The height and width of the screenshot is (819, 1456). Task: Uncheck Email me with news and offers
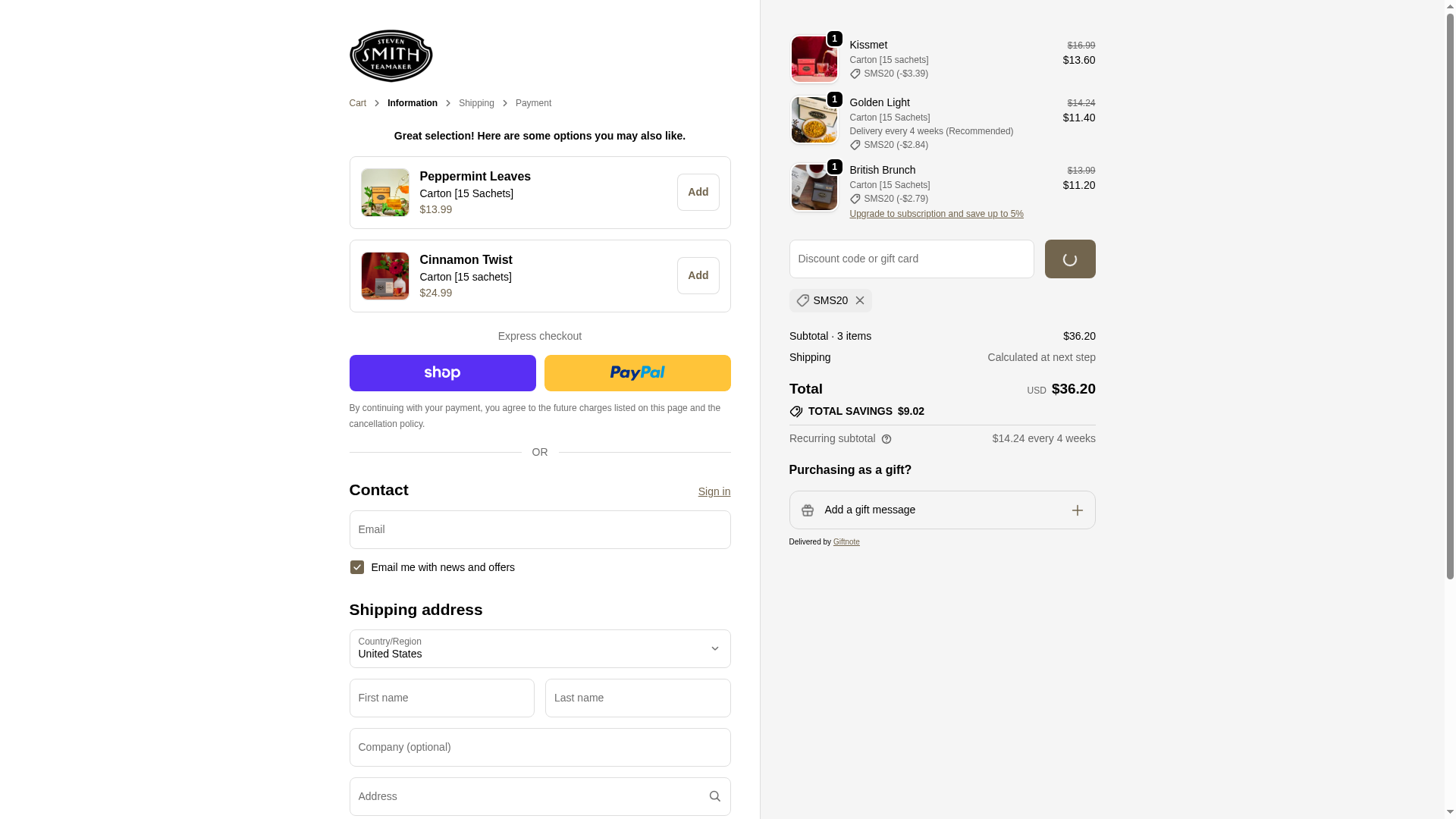[x=357, y=567]
